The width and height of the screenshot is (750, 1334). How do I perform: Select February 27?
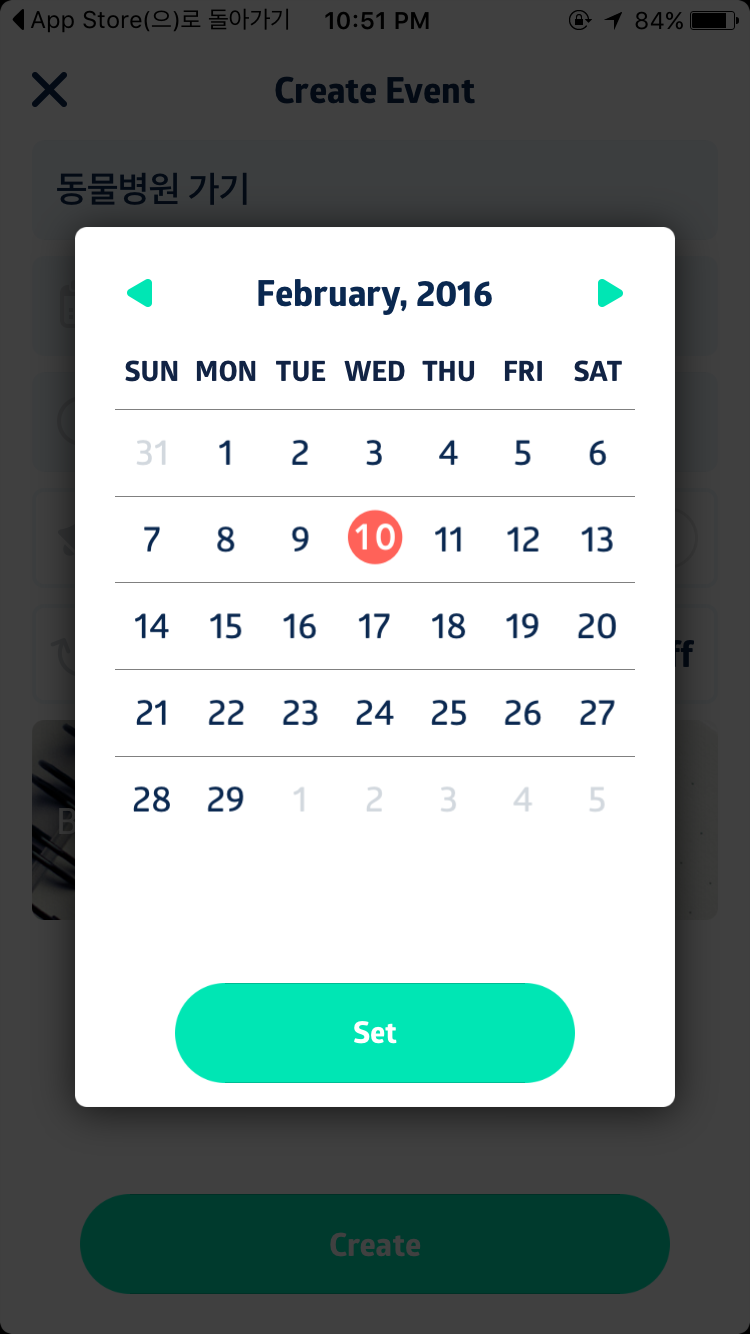point(597,713)
